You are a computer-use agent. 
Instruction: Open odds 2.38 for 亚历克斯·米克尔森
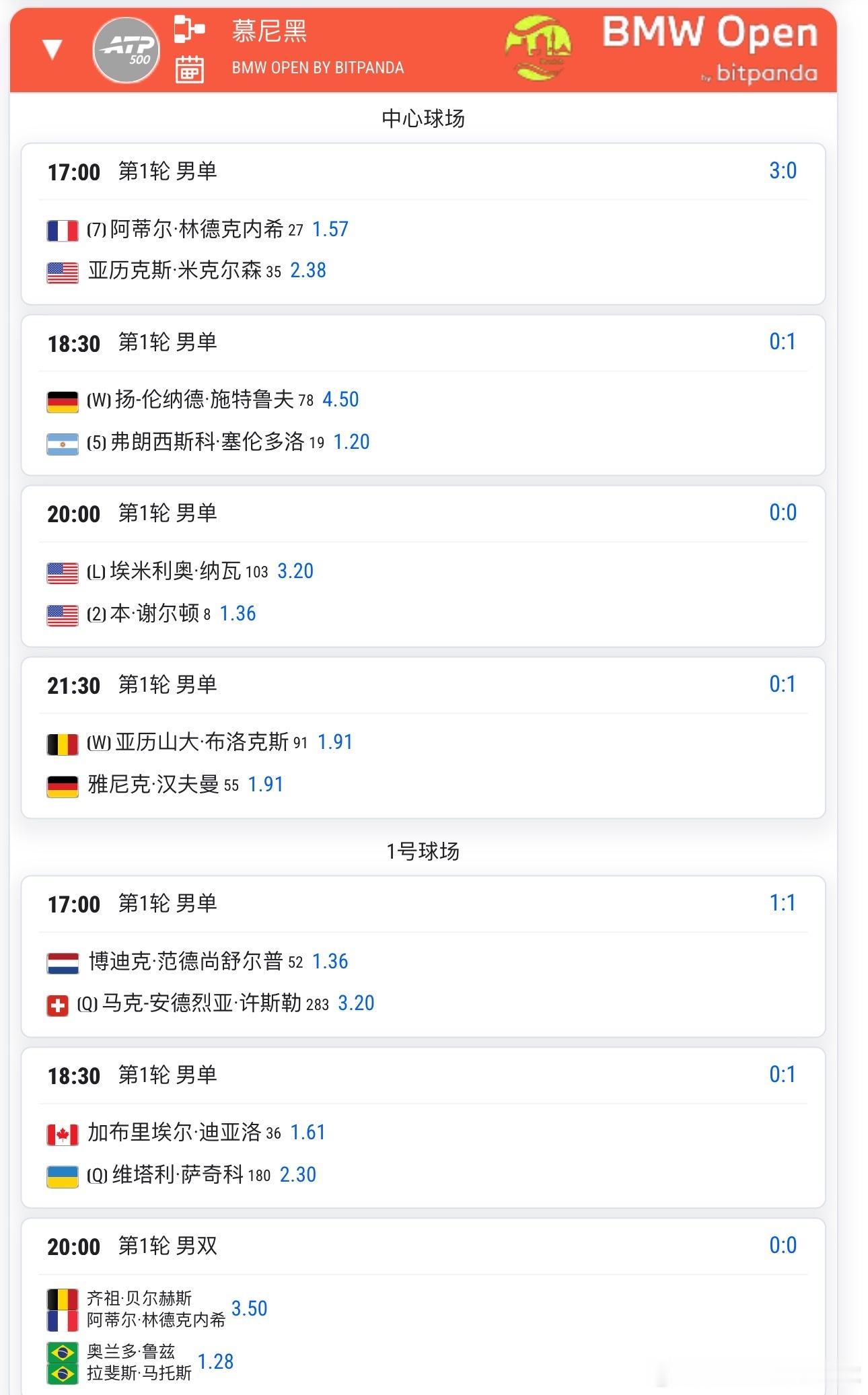click(x=309, y=271)
